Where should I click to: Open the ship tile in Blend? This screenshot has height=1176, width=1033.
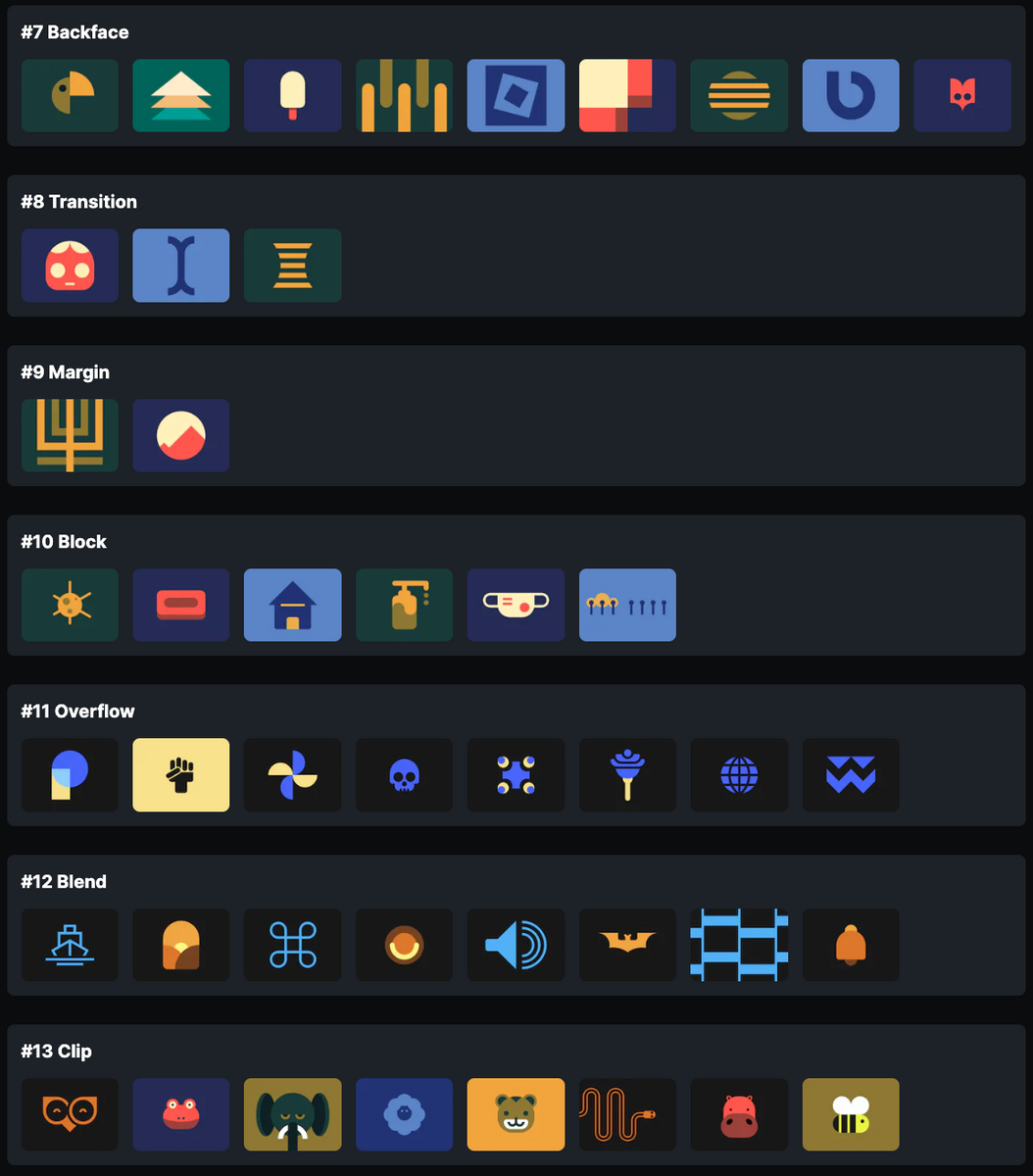click(x=70, y=945)
